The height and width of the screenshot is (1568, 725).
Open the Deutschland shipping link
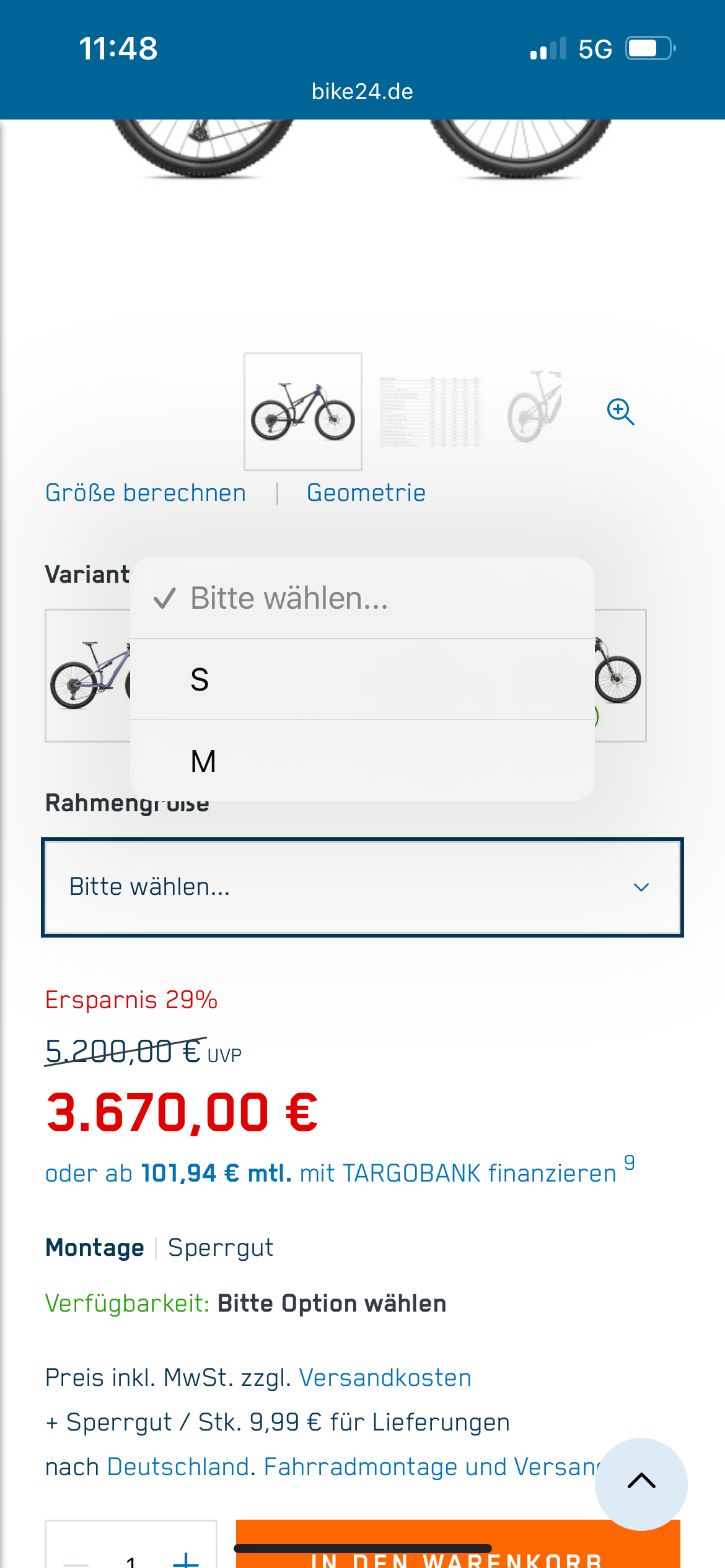coord(178,1466)
